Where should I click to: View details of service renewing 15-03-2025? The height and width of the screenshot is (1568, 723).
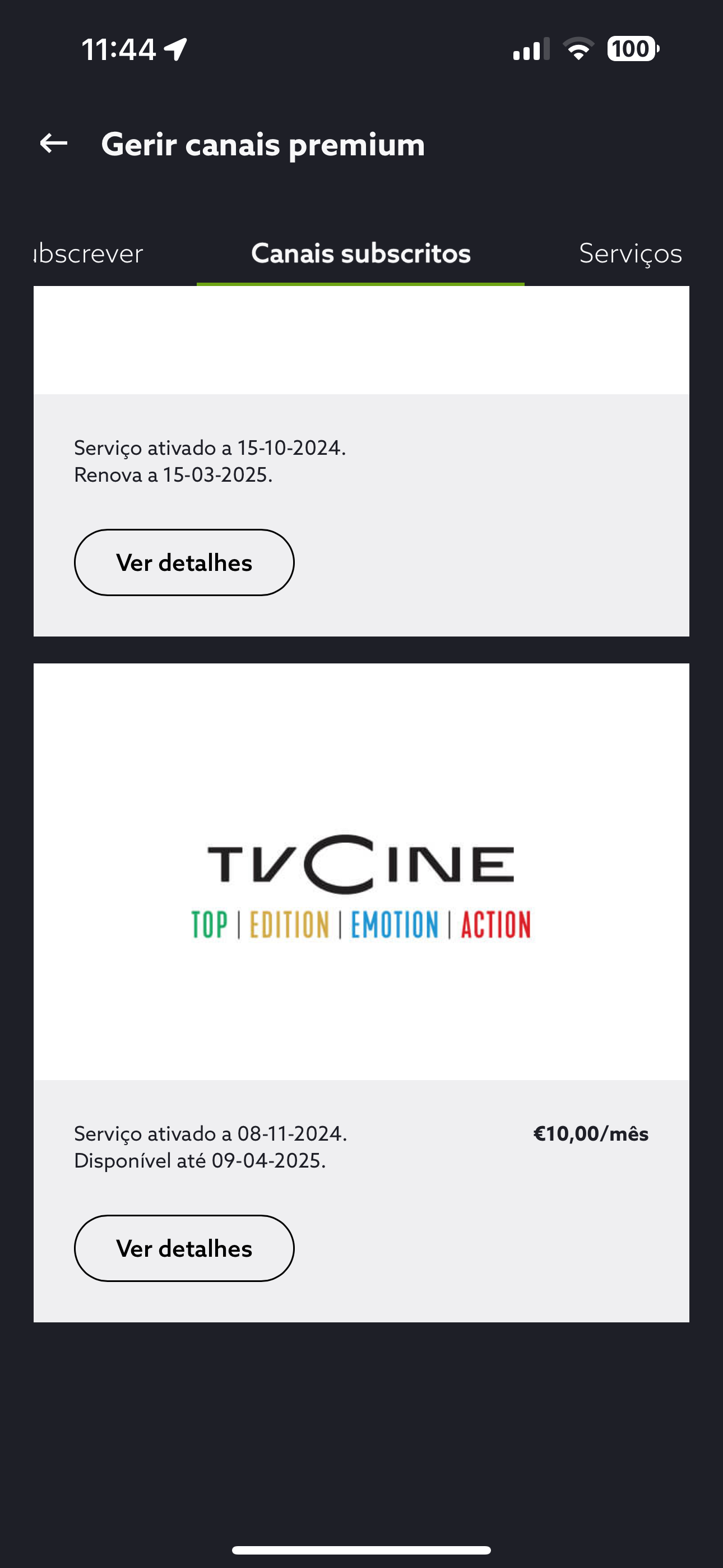tap(184, 562)
